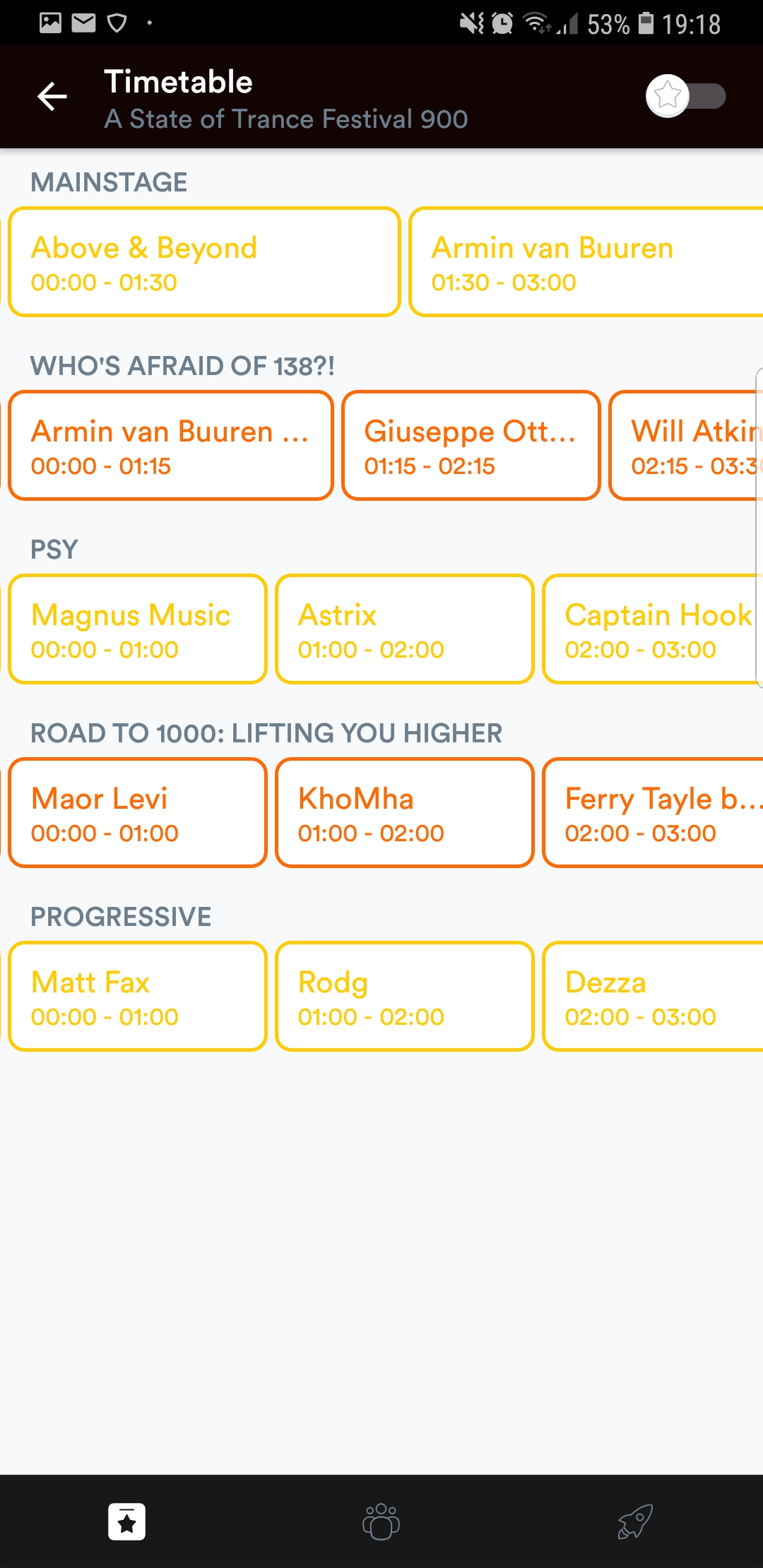The width and height of the screenshot is (763, 1568).
Task: Tap the KhoMha set card
Action: tap(404, 813)
